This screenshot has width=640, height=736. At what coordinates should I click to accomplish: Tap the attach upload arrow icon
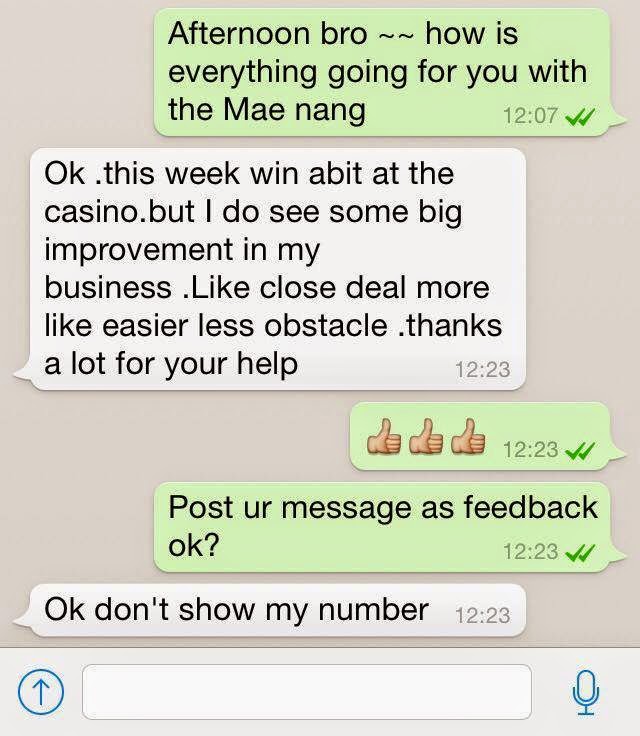[x=38, y=692]
